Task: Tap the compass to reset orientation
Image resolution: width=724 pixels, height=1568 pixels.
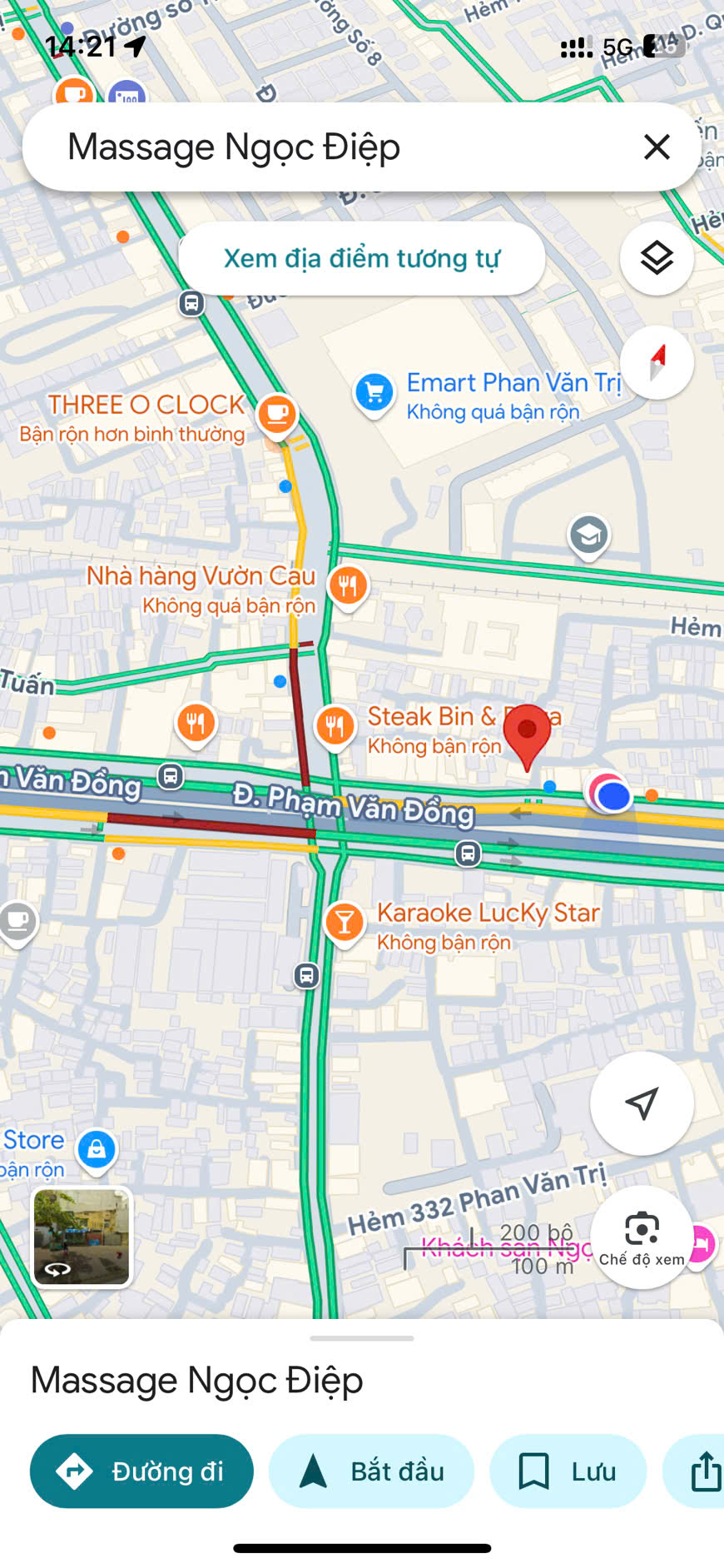Action: pyautogui.click(x=657, y=362)
